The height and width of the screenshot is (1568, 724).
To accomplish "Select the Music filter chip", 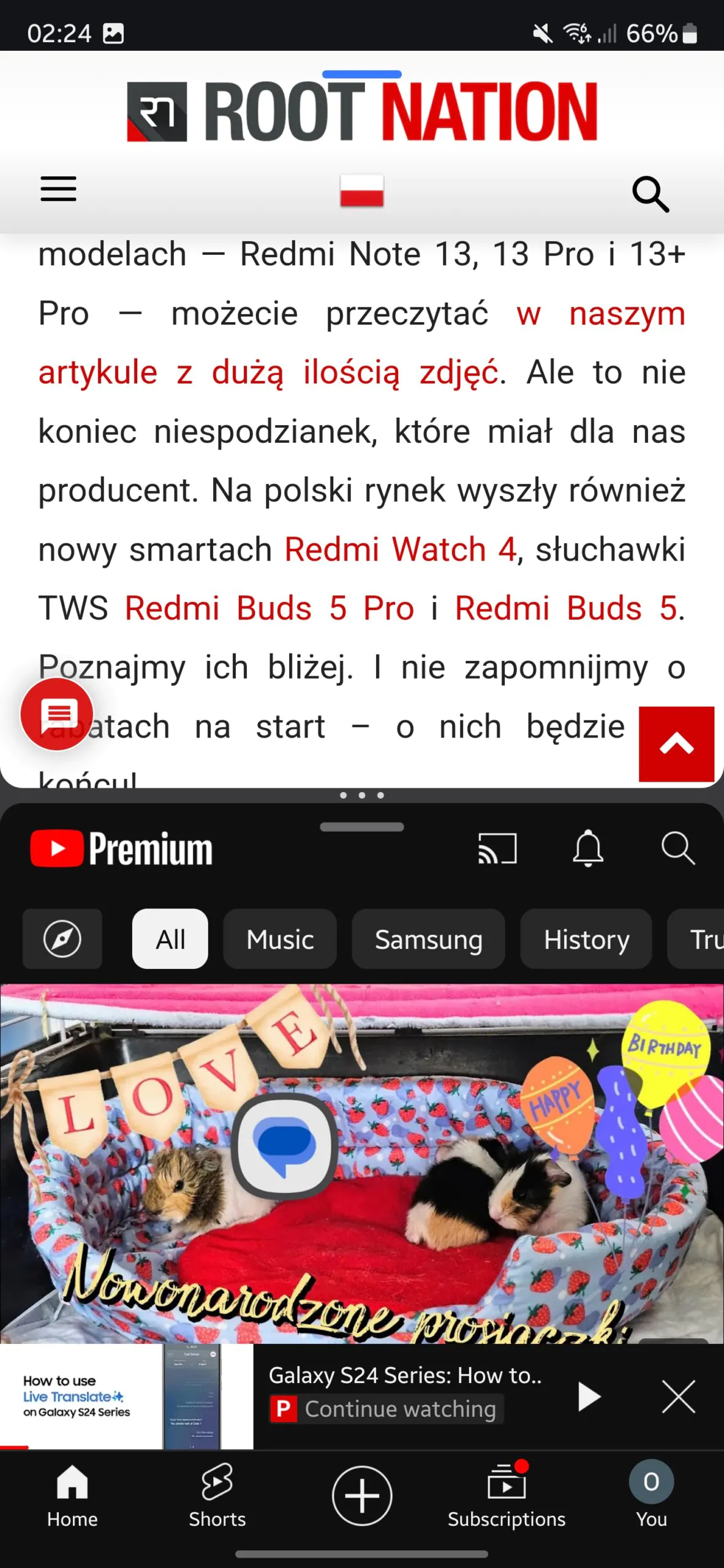I will 280,939.
